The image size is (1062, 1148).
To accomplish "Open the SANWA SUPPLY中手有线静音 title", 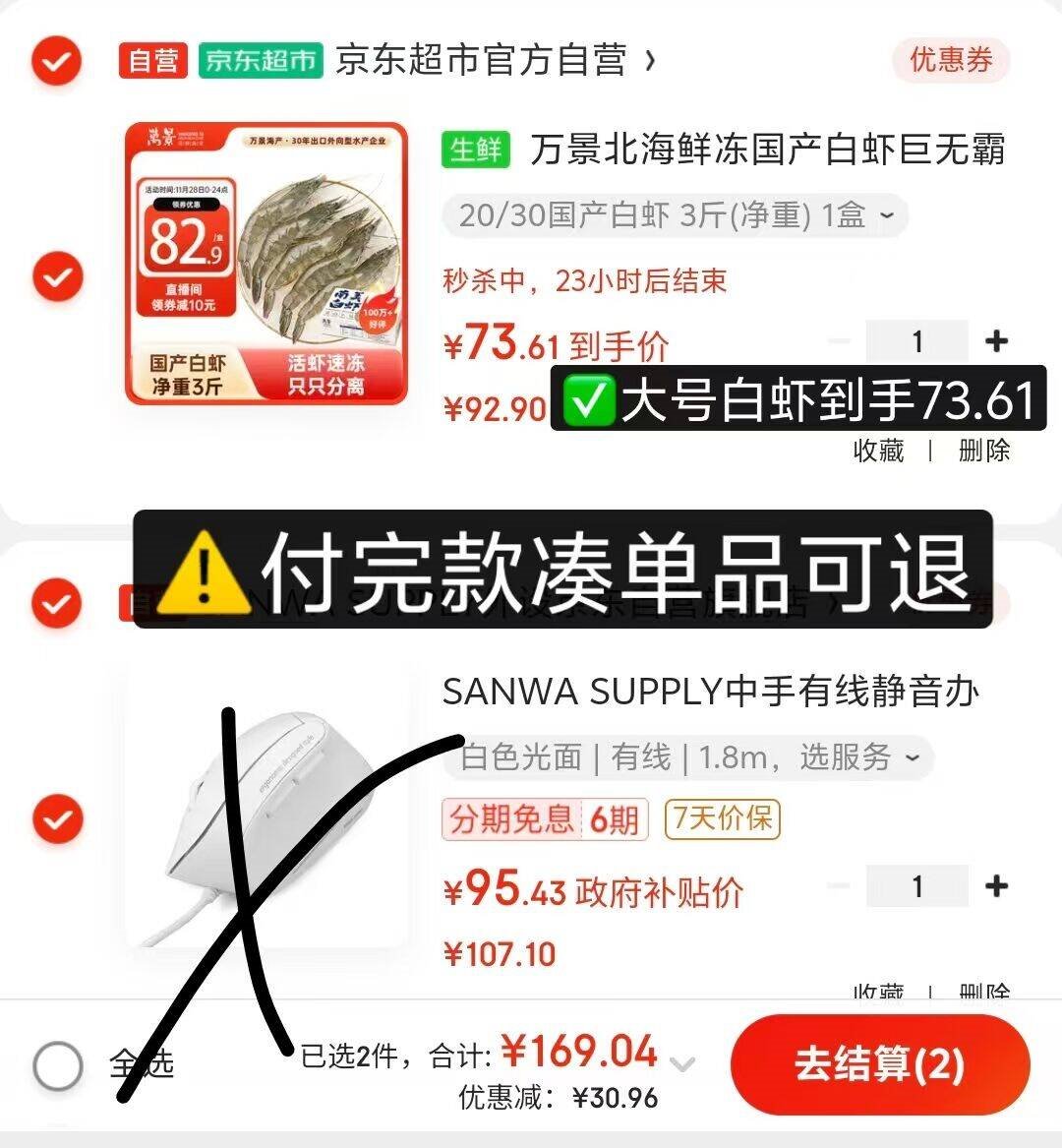I will click(710, 693).
